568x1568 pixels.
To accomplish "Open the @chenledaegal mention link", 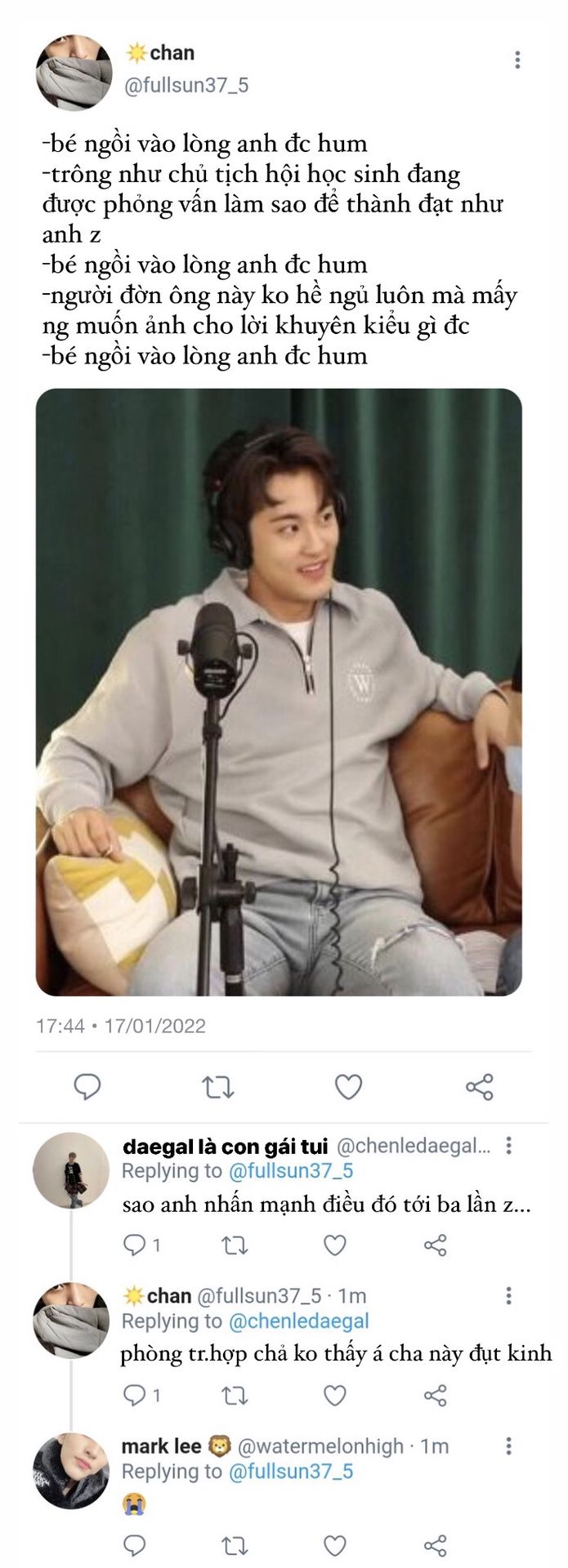I will tap(298, 1321).
